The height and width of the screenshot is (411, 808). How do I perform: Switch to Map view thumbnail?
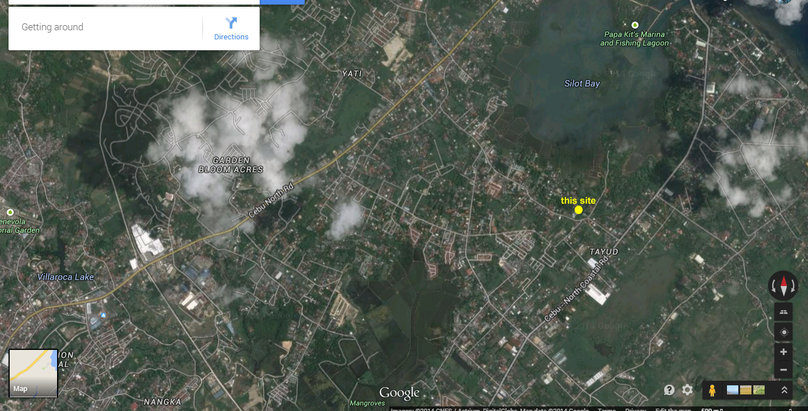point(33,372)
